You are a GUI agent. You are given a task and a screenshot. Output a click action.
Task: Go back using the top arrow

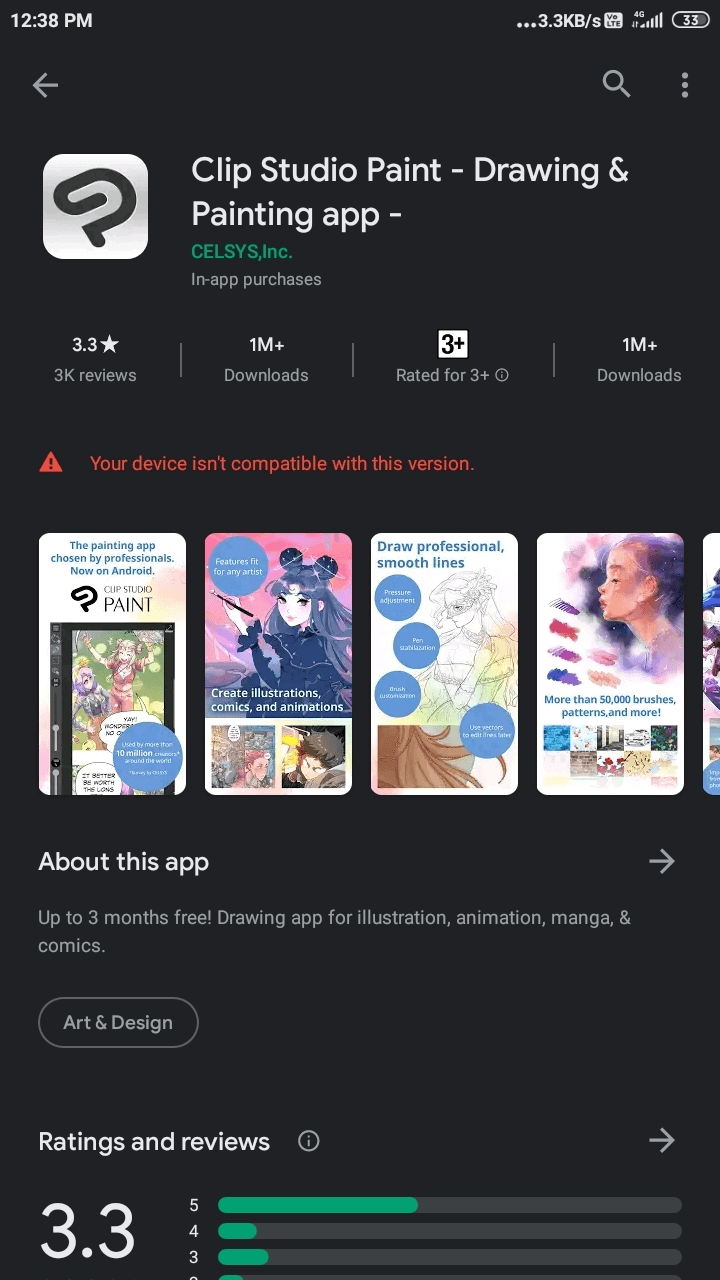(x=45, y=86)
